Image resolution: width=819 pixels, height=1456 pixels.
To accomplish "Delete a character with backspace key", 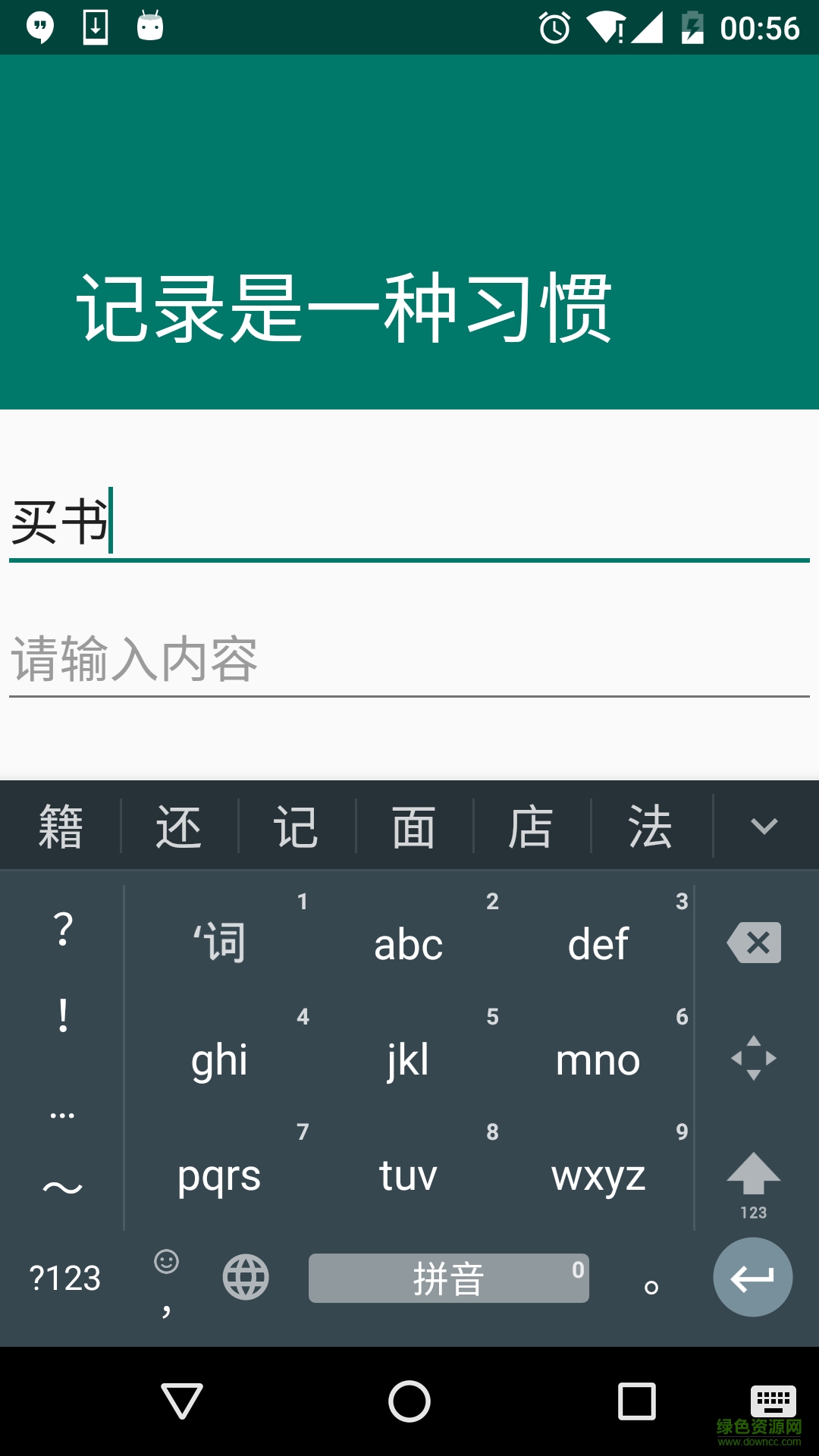I will point(754,943).
